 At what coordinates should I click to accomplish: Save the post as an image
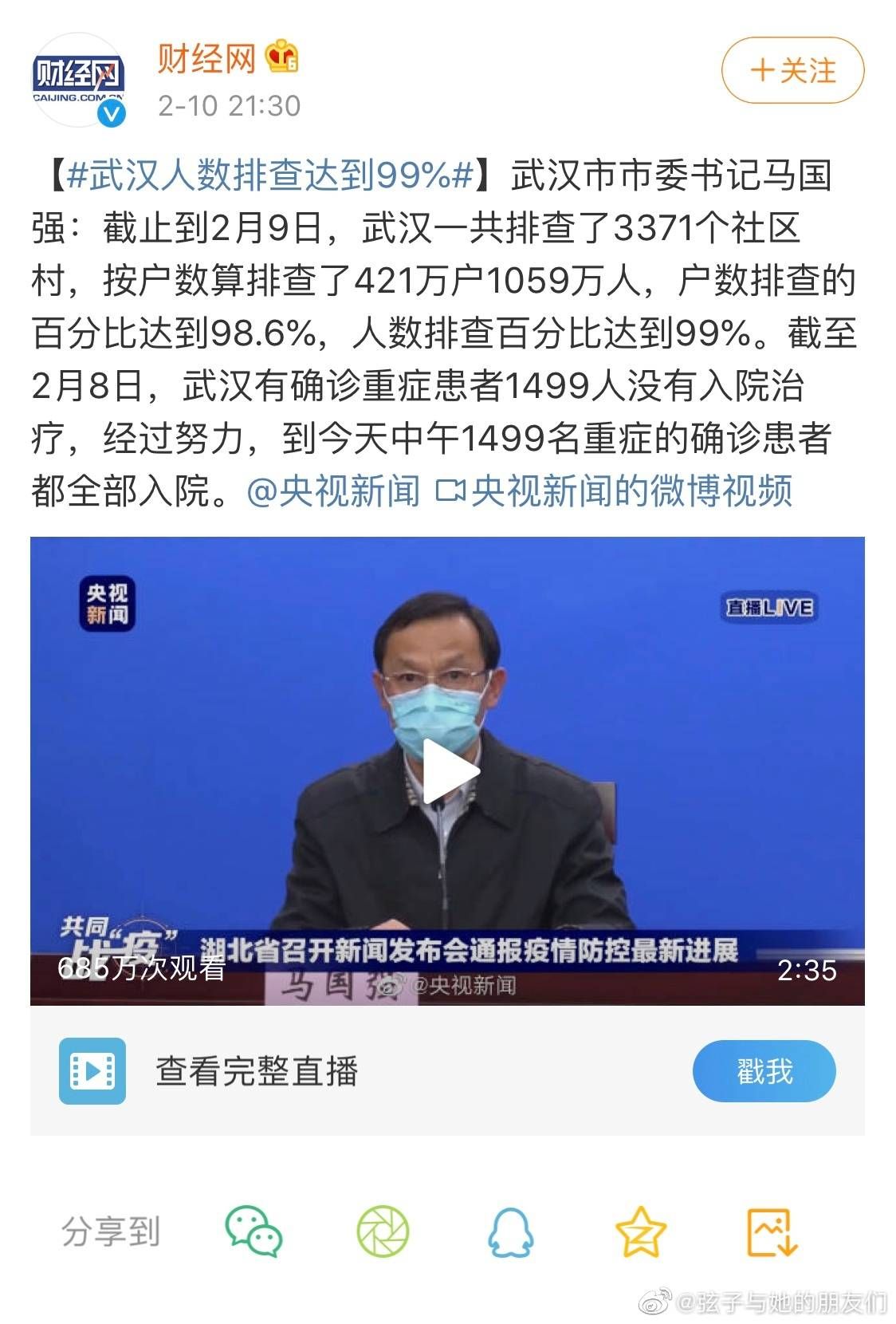coord(771,1231)
